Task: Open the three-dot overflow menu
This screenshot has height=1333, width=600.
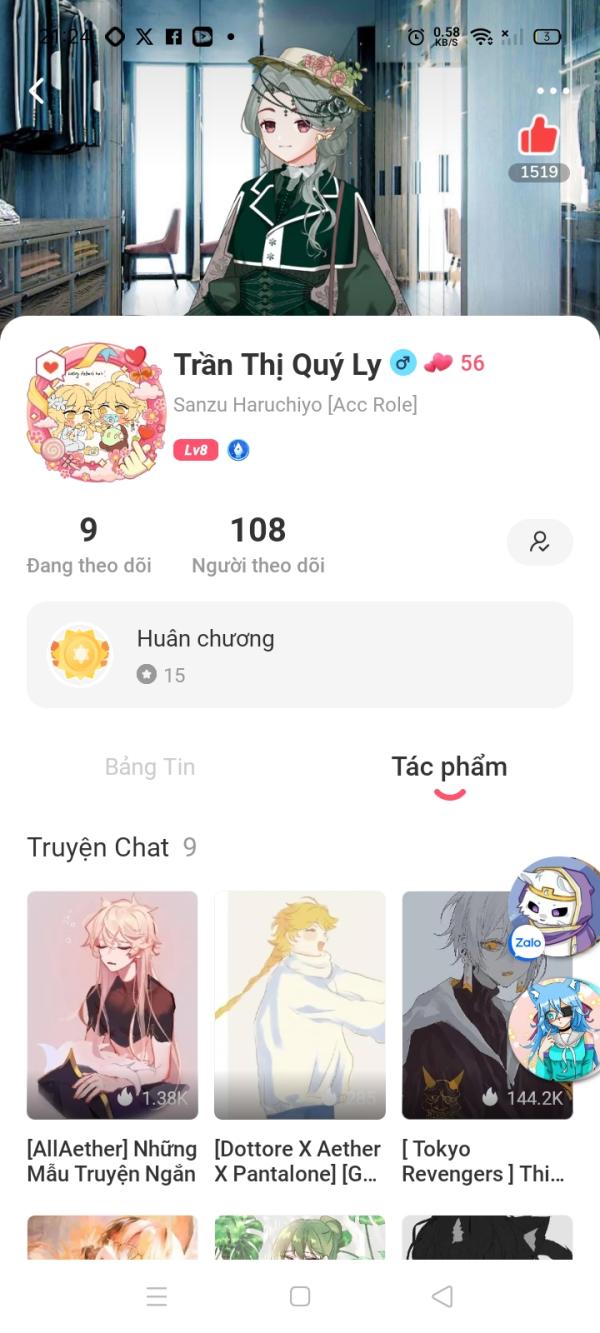Action: (552, 91)
